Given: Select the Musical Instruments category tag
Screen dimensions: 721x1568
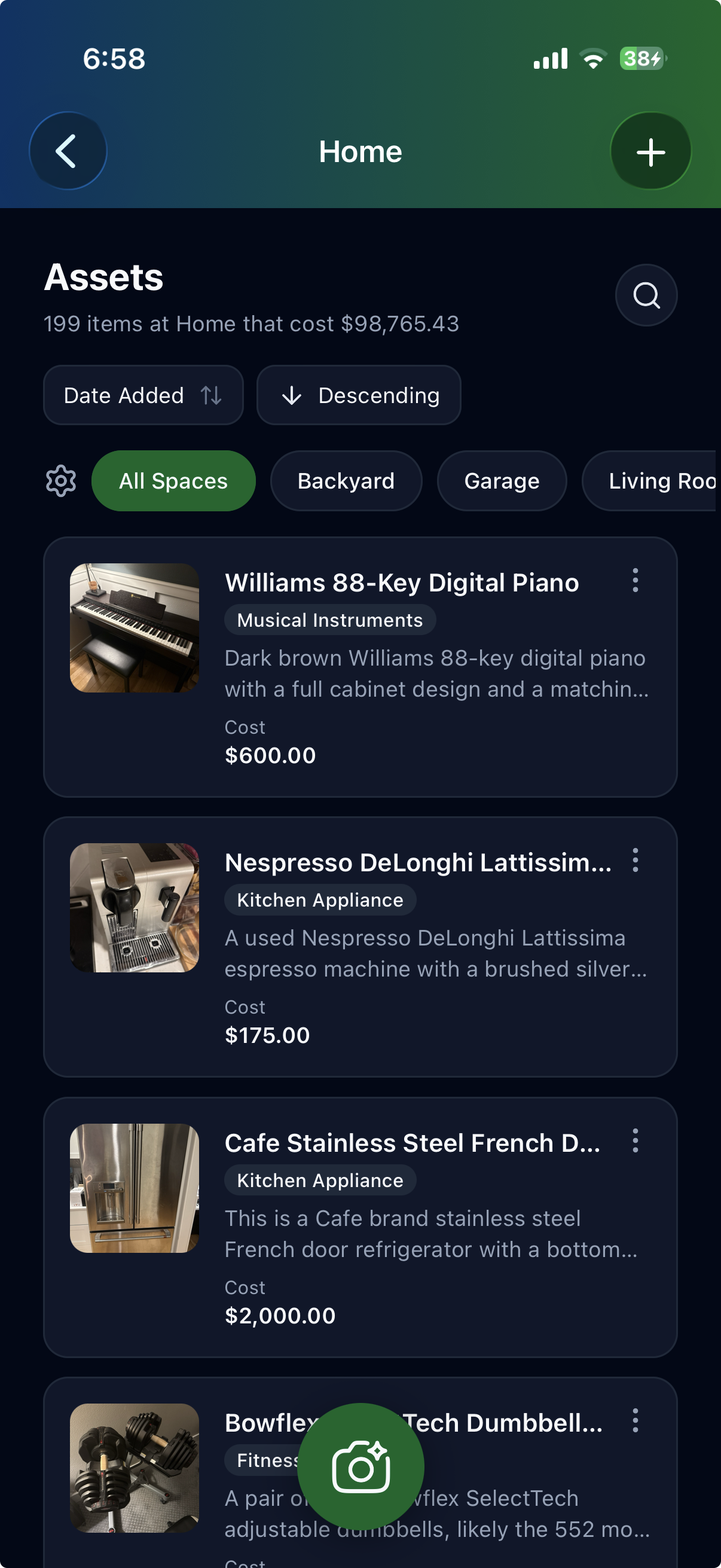Looking at the screenshot, I should [x=329, y=620].
